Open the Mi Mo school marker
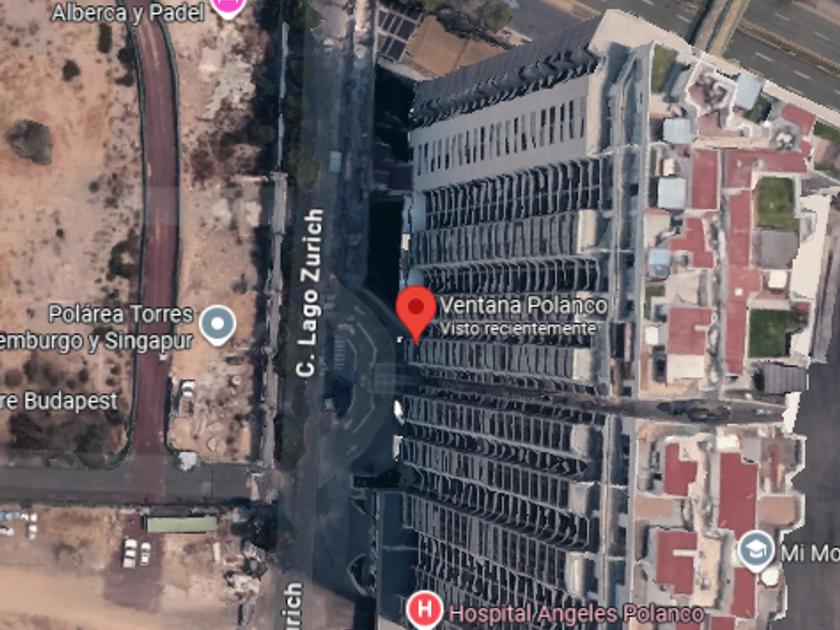The image size is (840, 630). coord(756,551)
